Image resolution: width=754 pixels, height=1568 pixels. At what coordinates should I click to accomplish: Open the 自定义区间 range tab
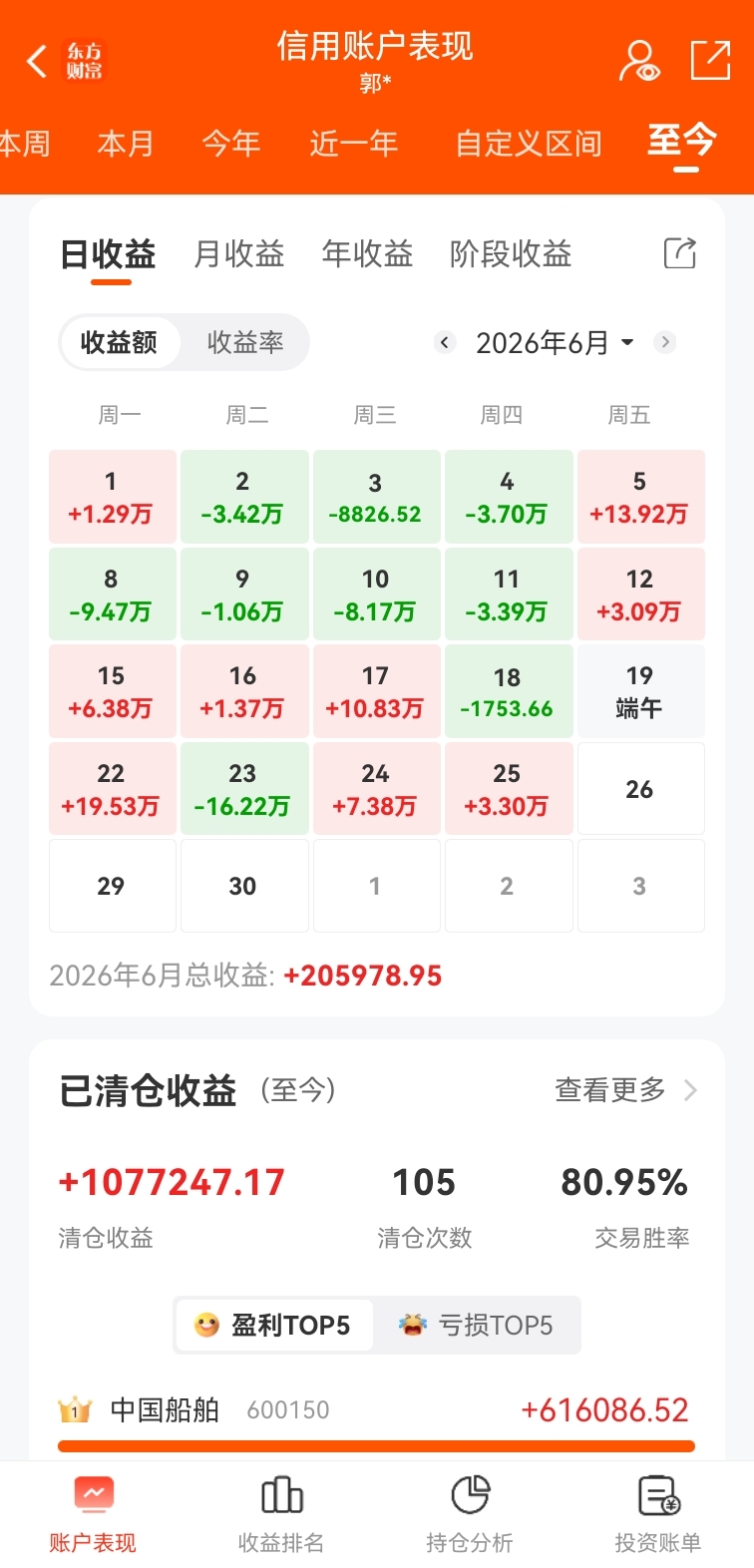(529, 144)
